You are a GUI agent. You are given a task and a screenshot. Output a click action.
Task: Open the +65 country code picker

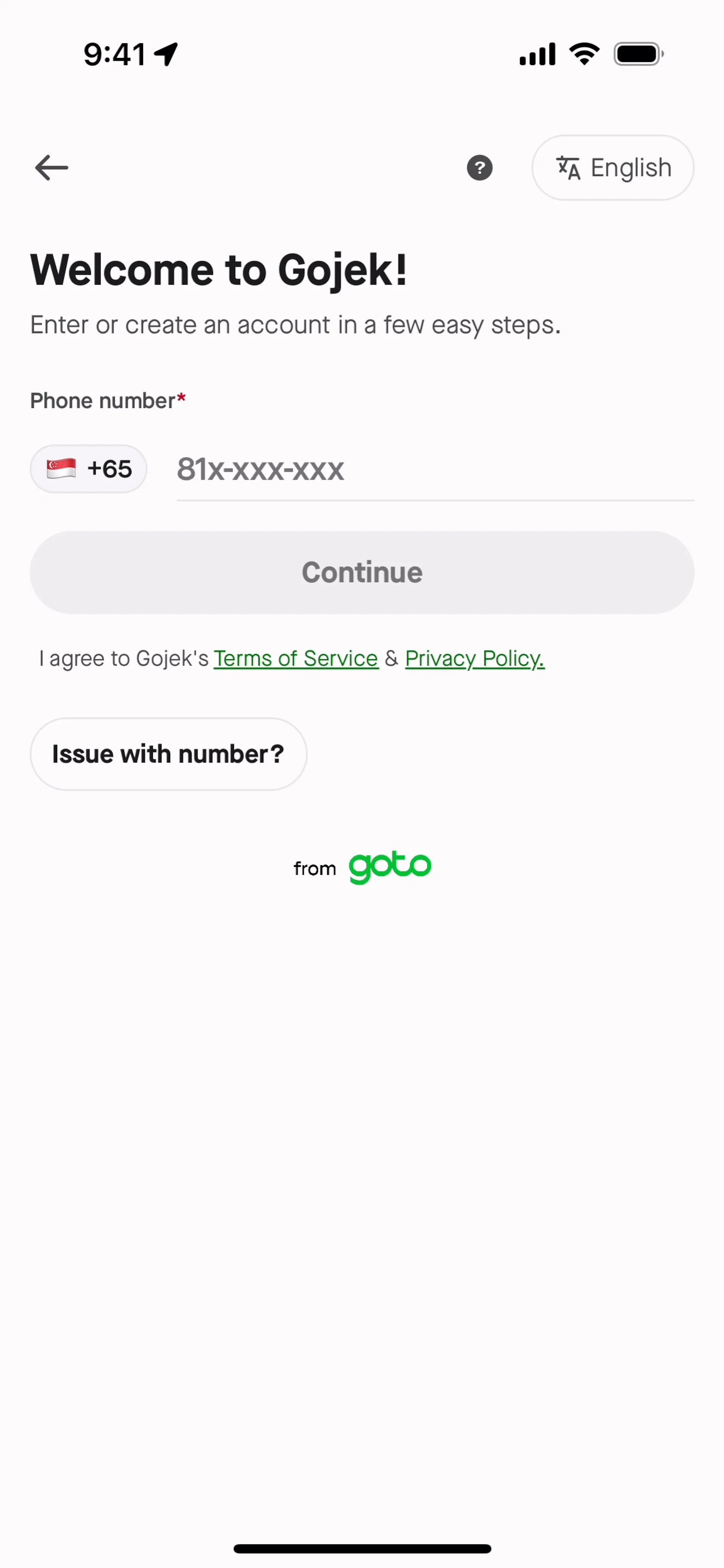[x=89, y=469]
